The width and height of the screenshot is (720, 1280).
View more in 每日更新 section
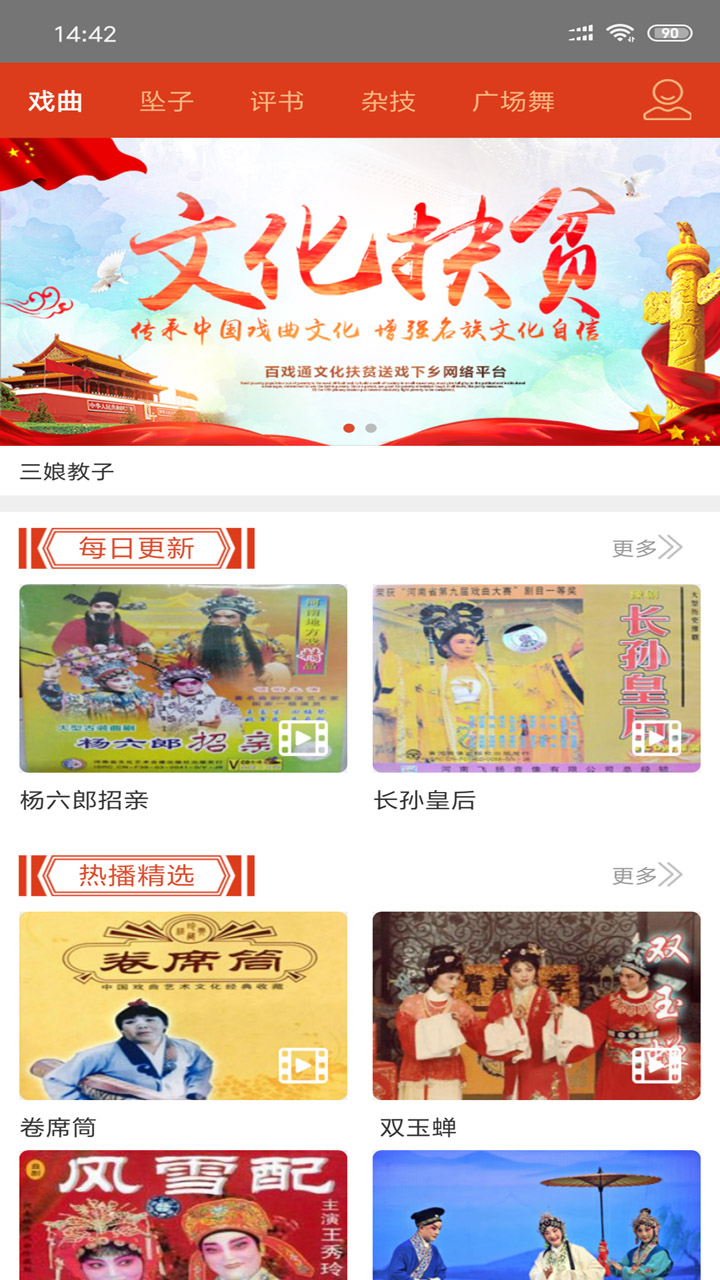coord(646,548)
